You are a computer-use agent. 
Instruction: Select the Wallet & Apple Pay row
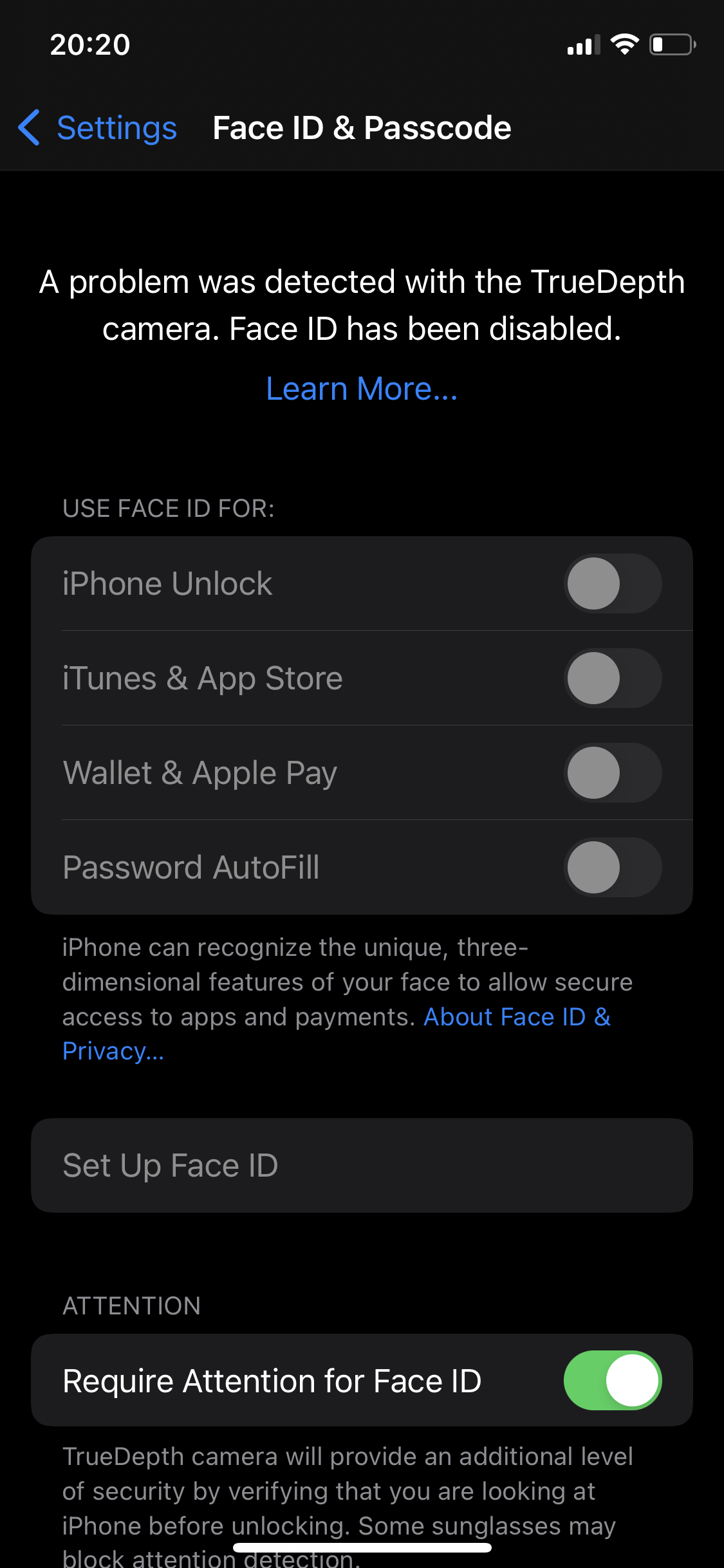click(x=257, y=772)
